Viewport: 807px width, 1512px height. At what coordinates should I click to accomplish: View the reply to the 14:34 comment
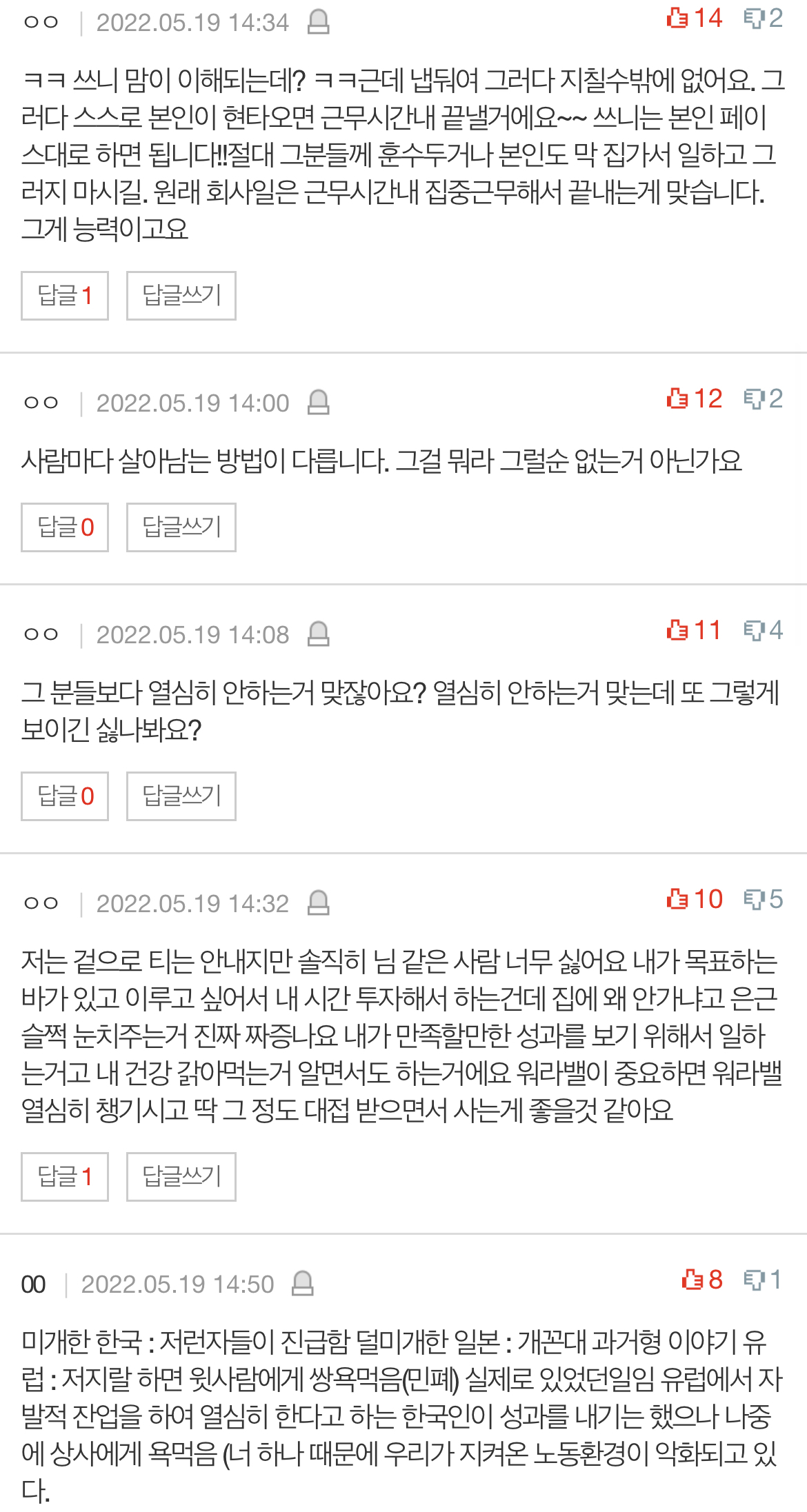pyautogui.click(x=65, y=296)
